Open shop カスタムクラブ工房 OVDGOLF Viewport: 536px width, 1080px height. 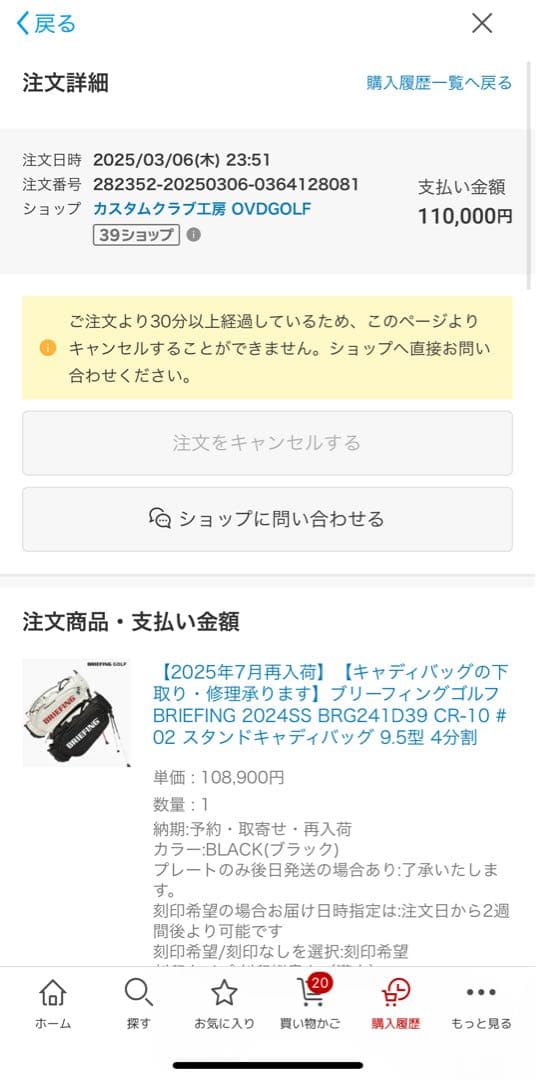point(202,209)
